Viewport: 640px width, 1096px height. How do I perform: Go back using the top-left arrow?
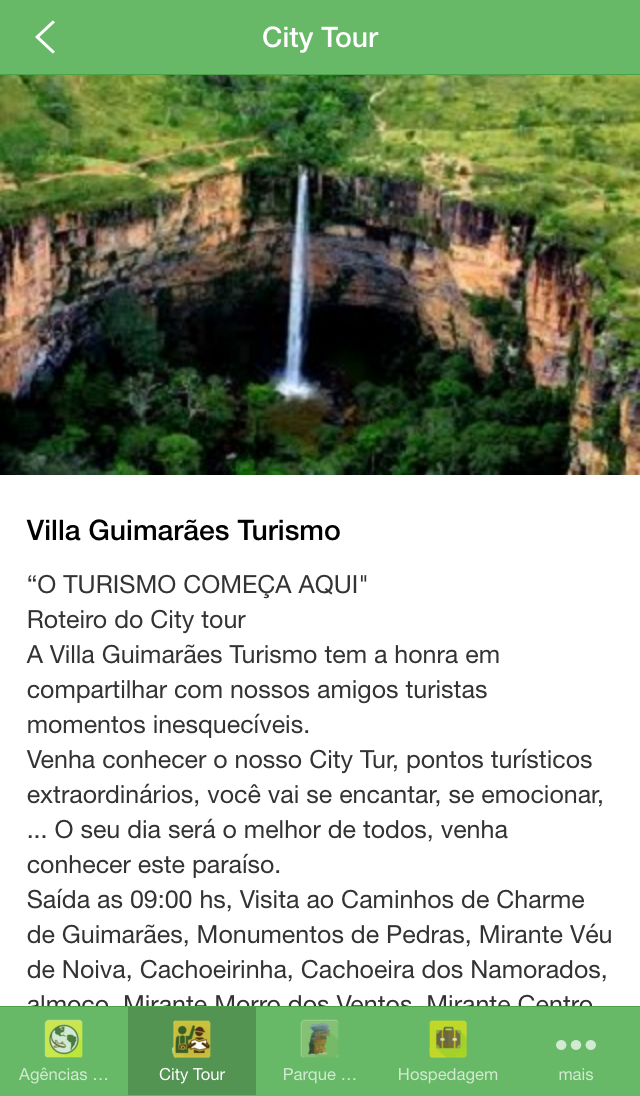pos(45,37)
